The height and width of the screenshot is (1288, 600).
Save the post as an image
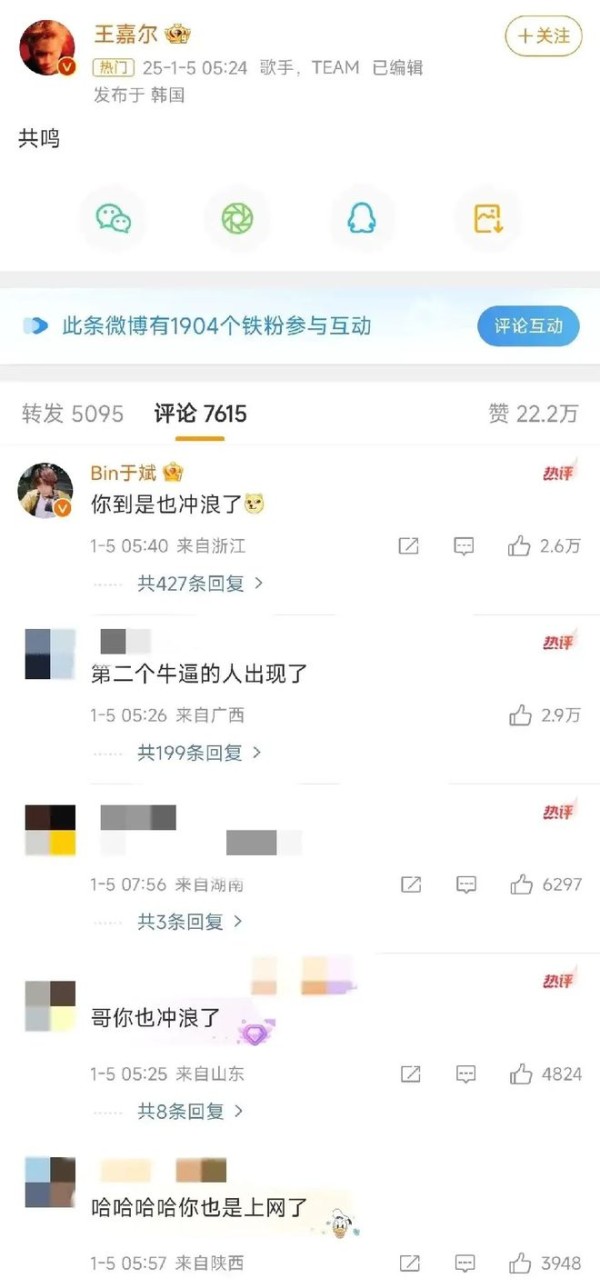pyautogui.click(x=487, y=218)
